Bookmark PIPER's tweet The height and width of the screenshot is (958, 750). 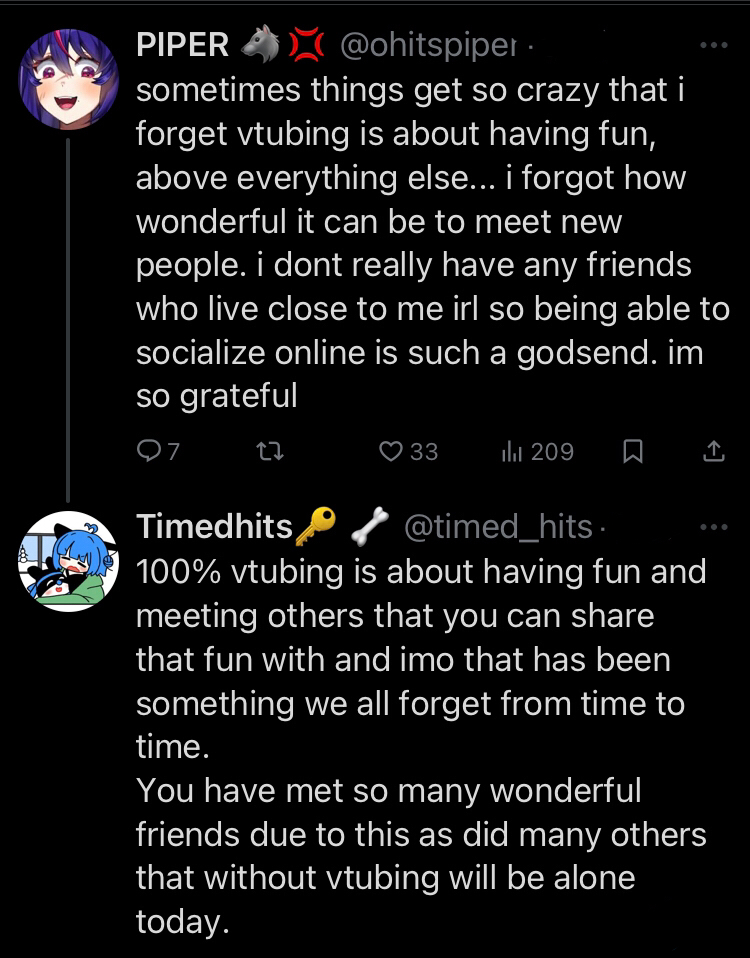632,452
